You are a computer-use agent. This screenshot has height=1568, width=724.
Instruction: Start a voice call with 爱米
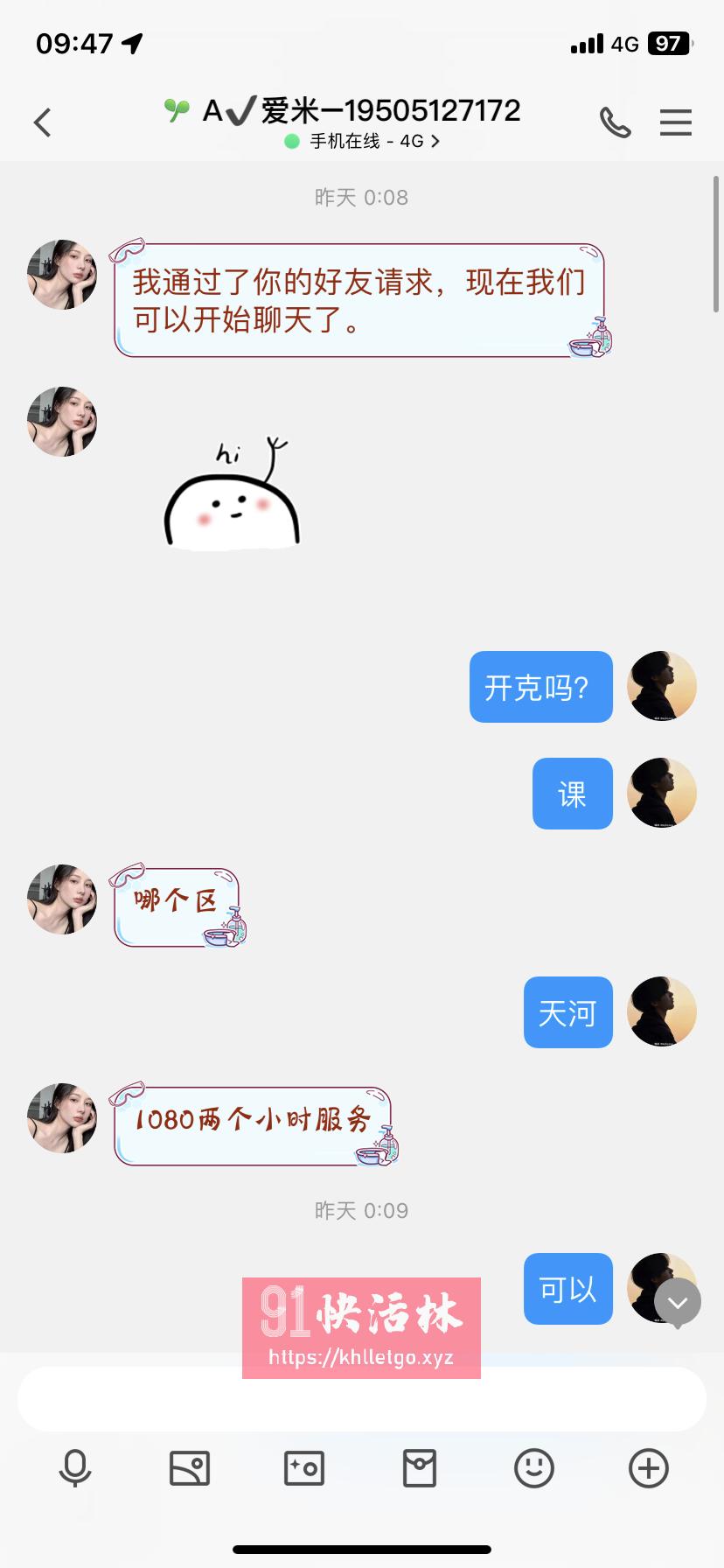click(615, 122)
